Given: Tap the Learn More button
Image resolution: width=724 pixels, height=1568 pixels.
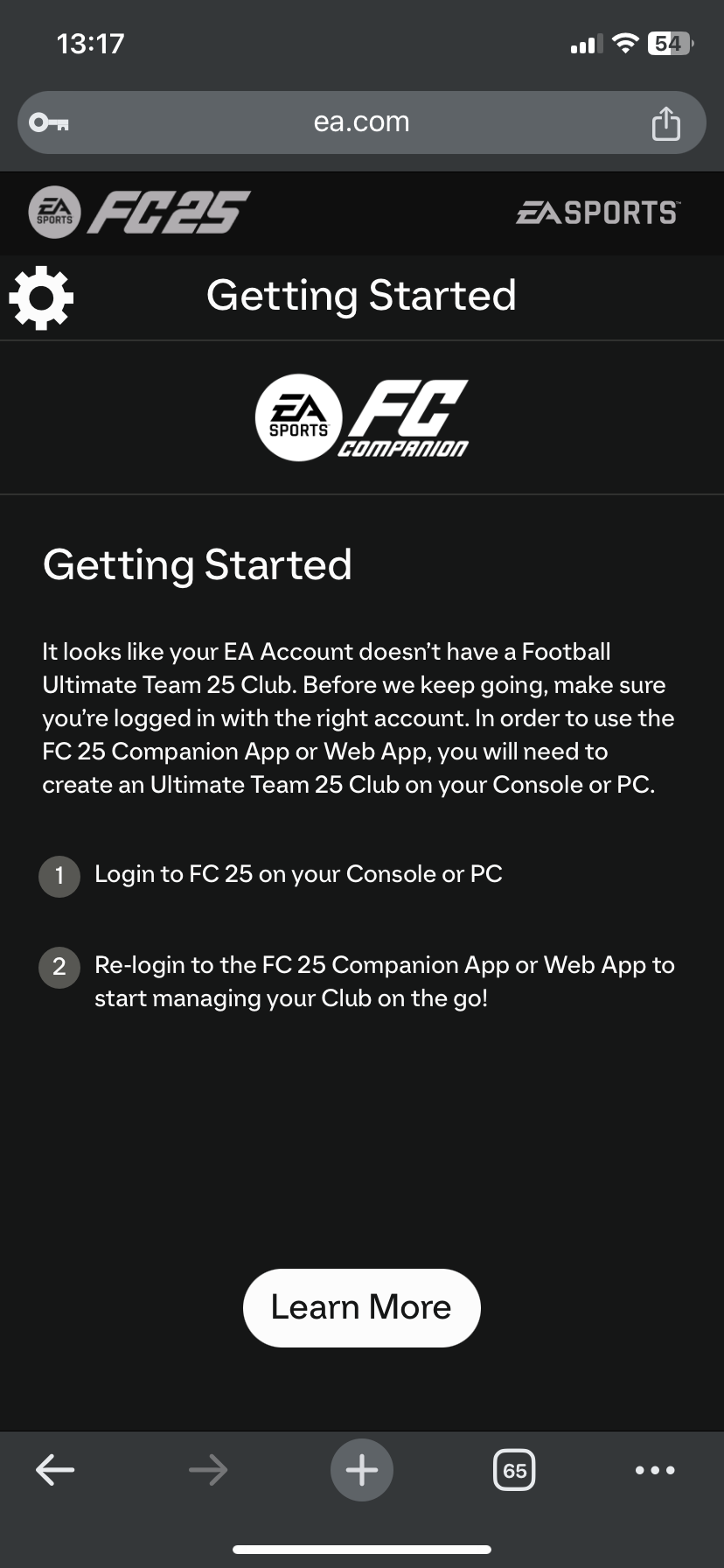Looking at the screenshot, I should [361, 1307].
